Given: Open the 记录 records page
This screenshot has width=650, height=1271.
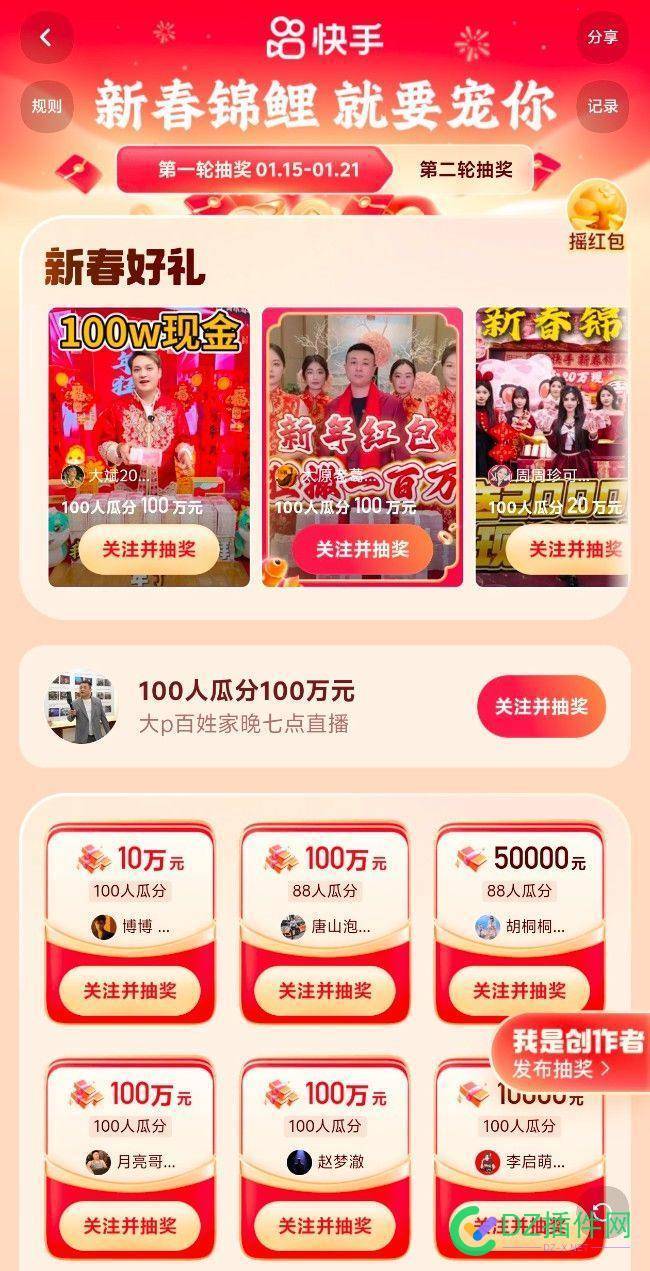Looking at the screenshot, I should pos(602,106).
